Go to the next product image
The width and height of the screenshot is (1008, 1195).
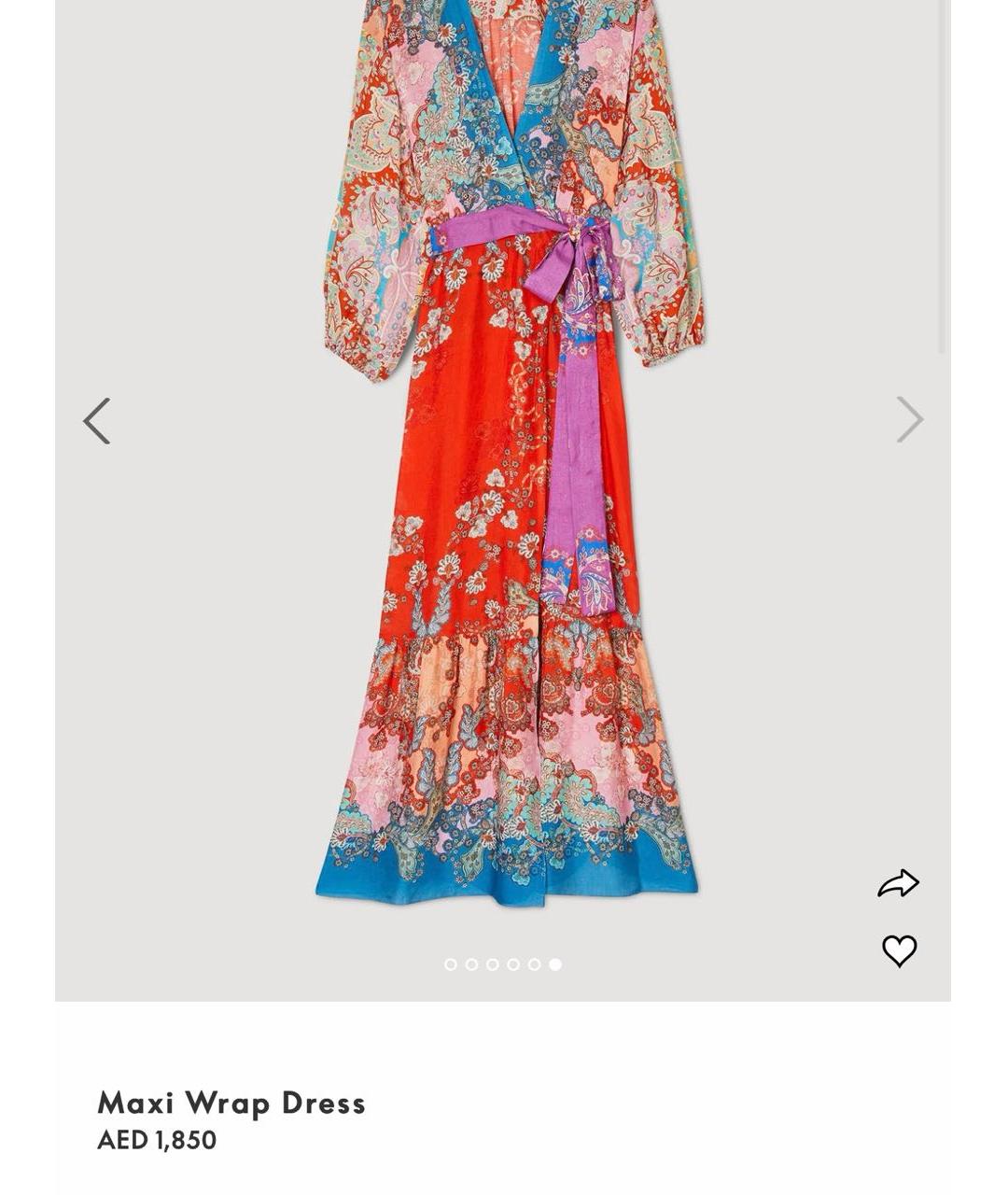click(909, 419)
